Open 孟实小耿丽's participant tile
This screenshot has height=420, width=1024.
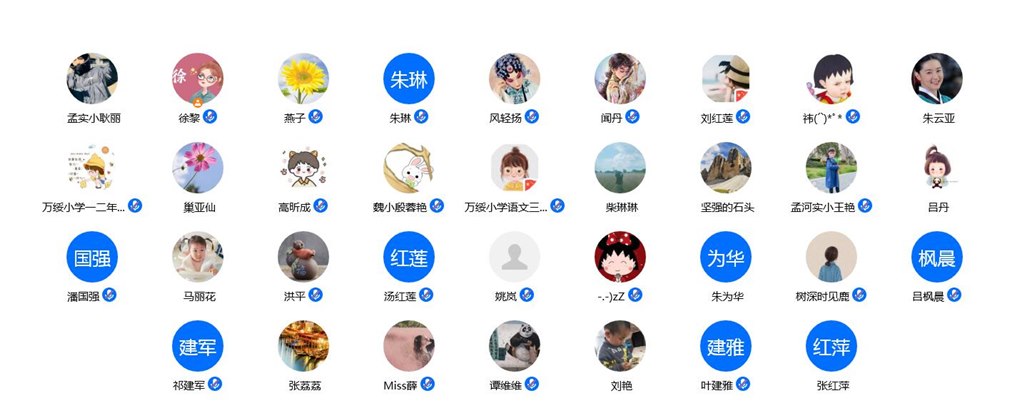(x=92, y=79)
